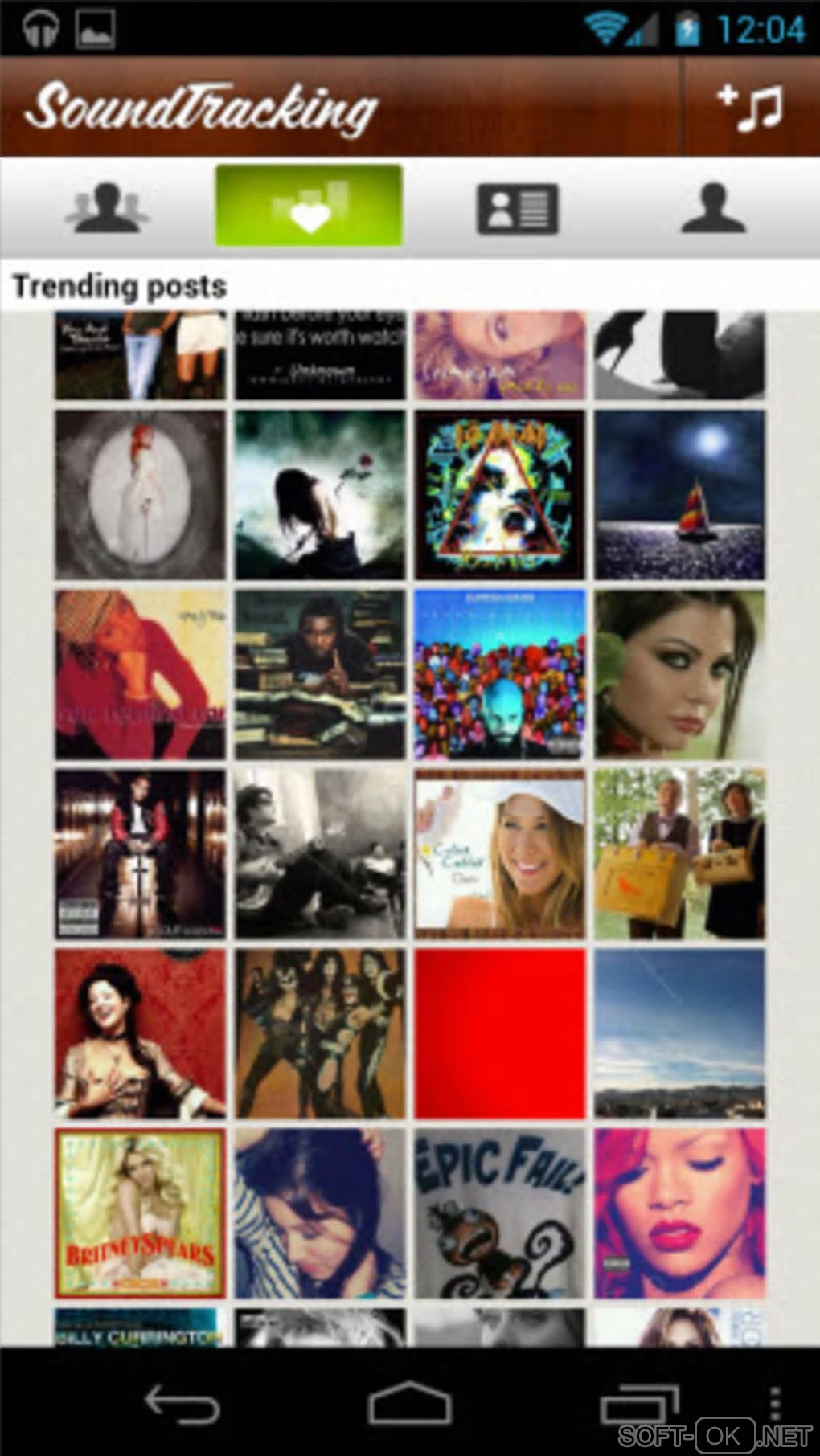Open the contact card list tab

point(517,209)
